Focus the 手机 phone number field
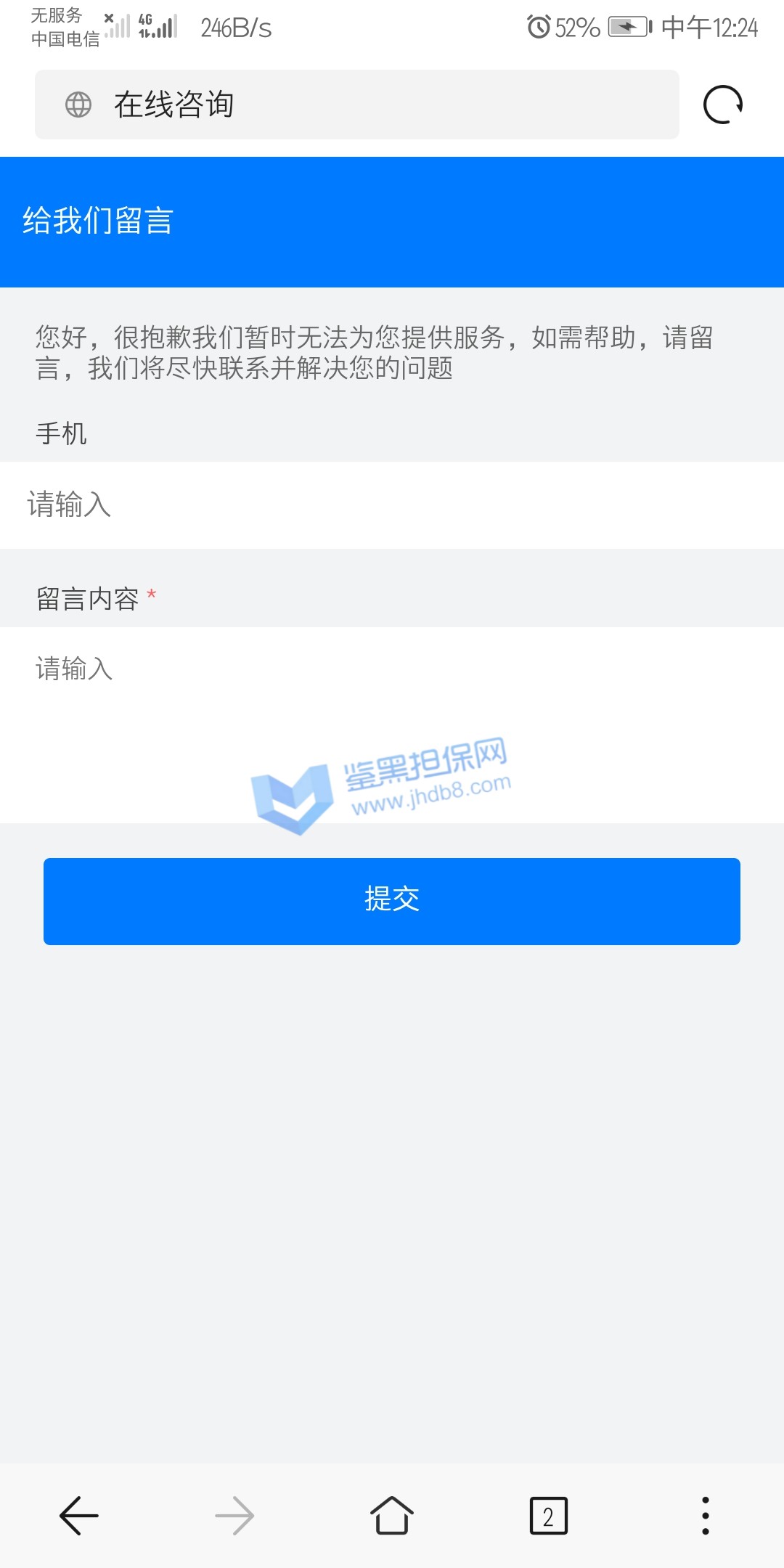This screenshot has width=784, height=1568. [392, 505]
